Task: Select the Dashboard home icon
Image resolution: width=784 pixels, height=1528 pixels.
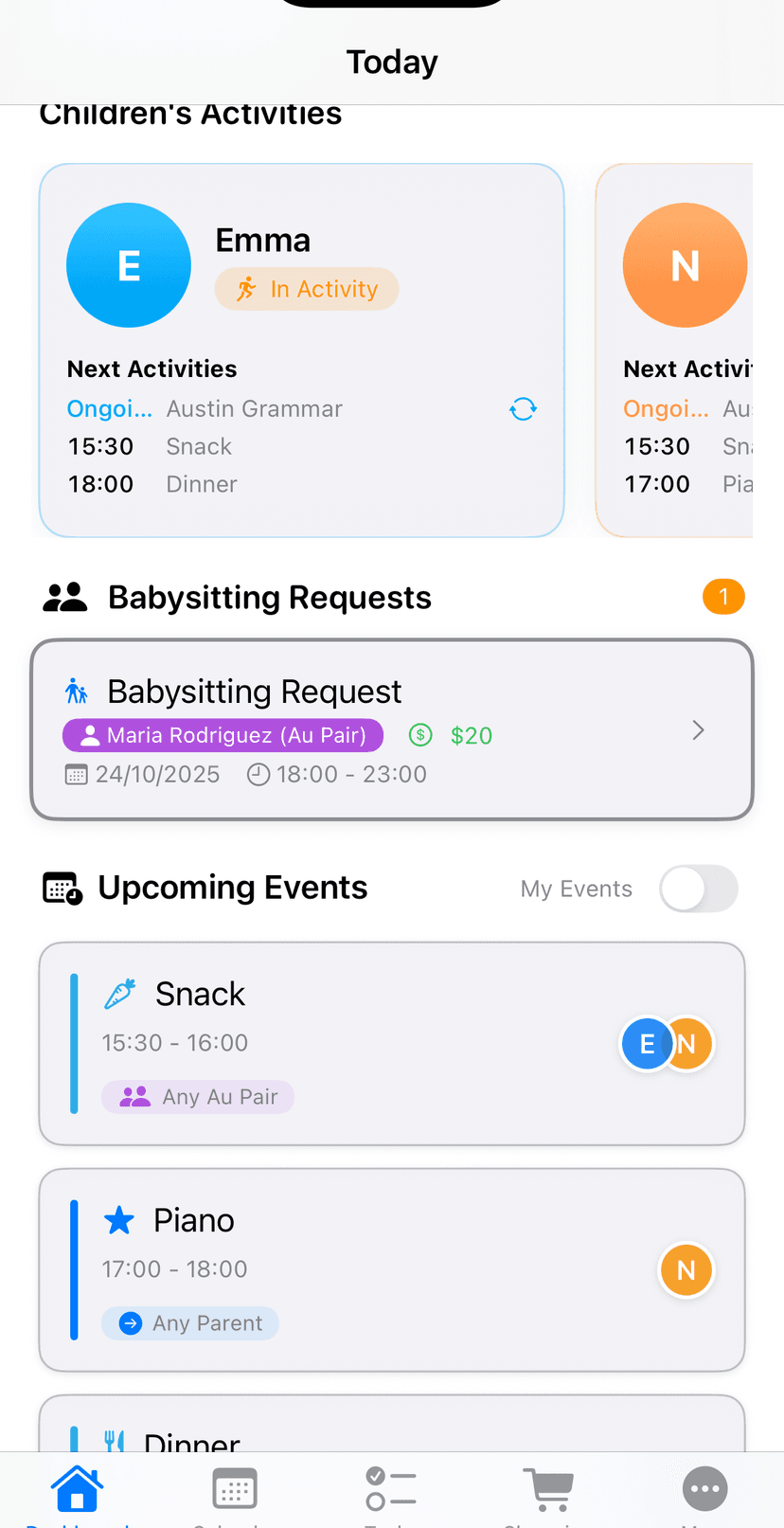Action: click(77, 1488)
